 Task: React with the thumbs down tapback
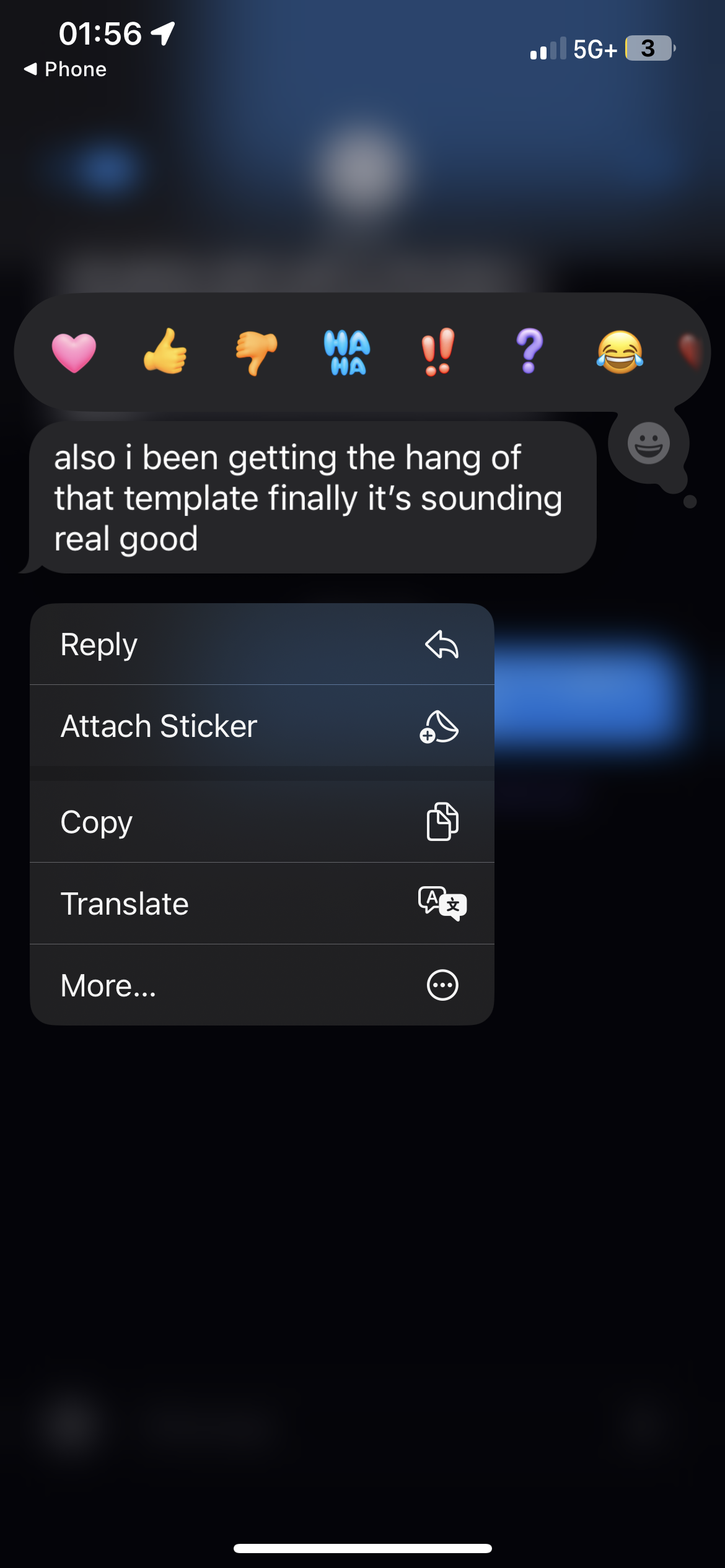click(x=256, y=352)
